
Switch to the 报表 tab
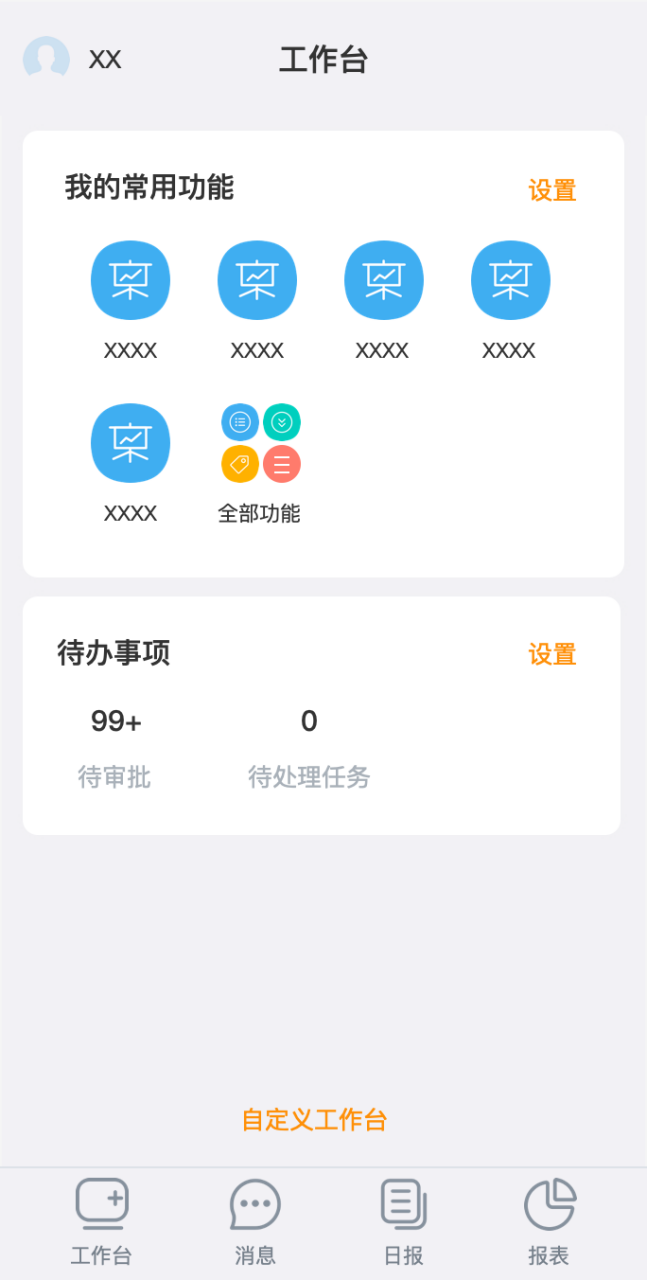tap(549, 1222)
